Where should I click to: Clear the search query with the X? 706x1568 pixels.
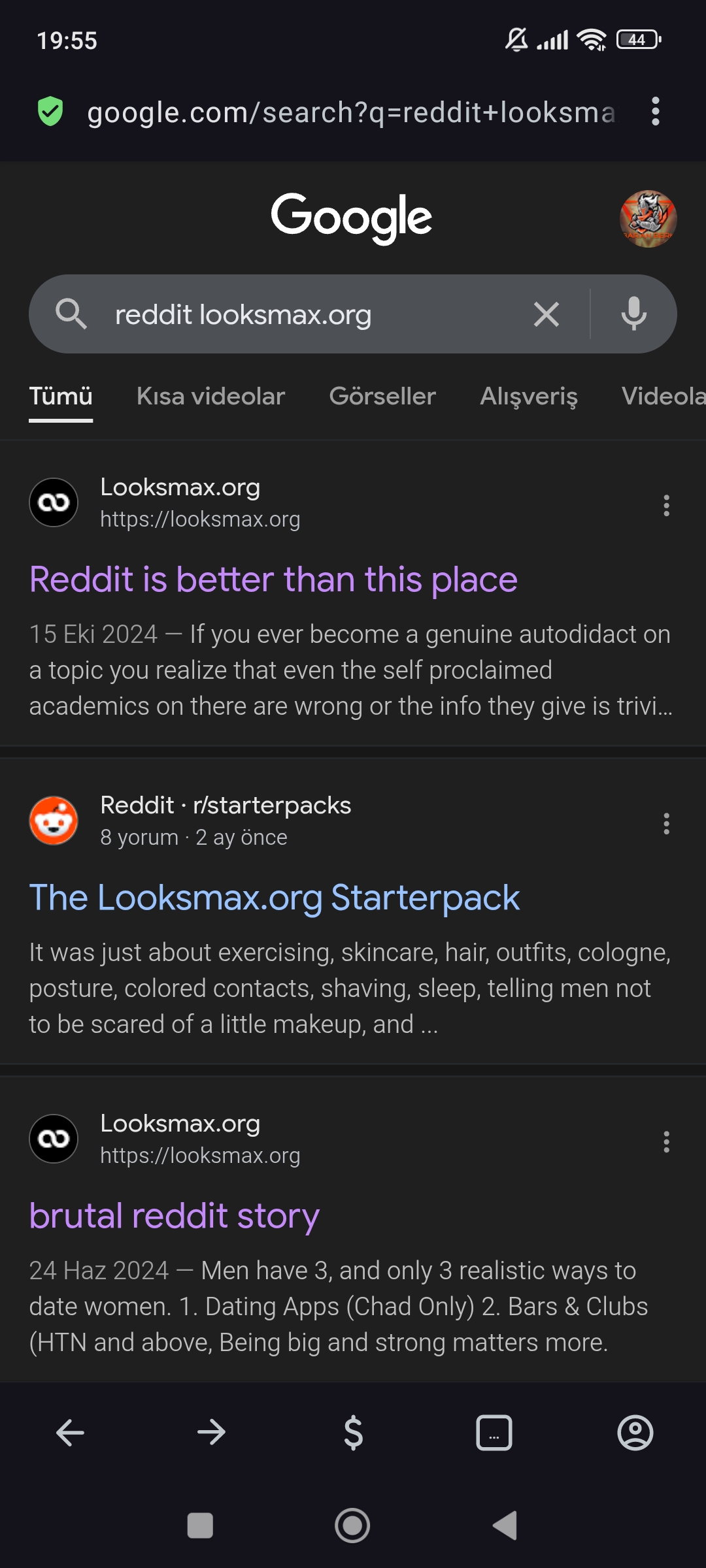click(x=546, y=314)
